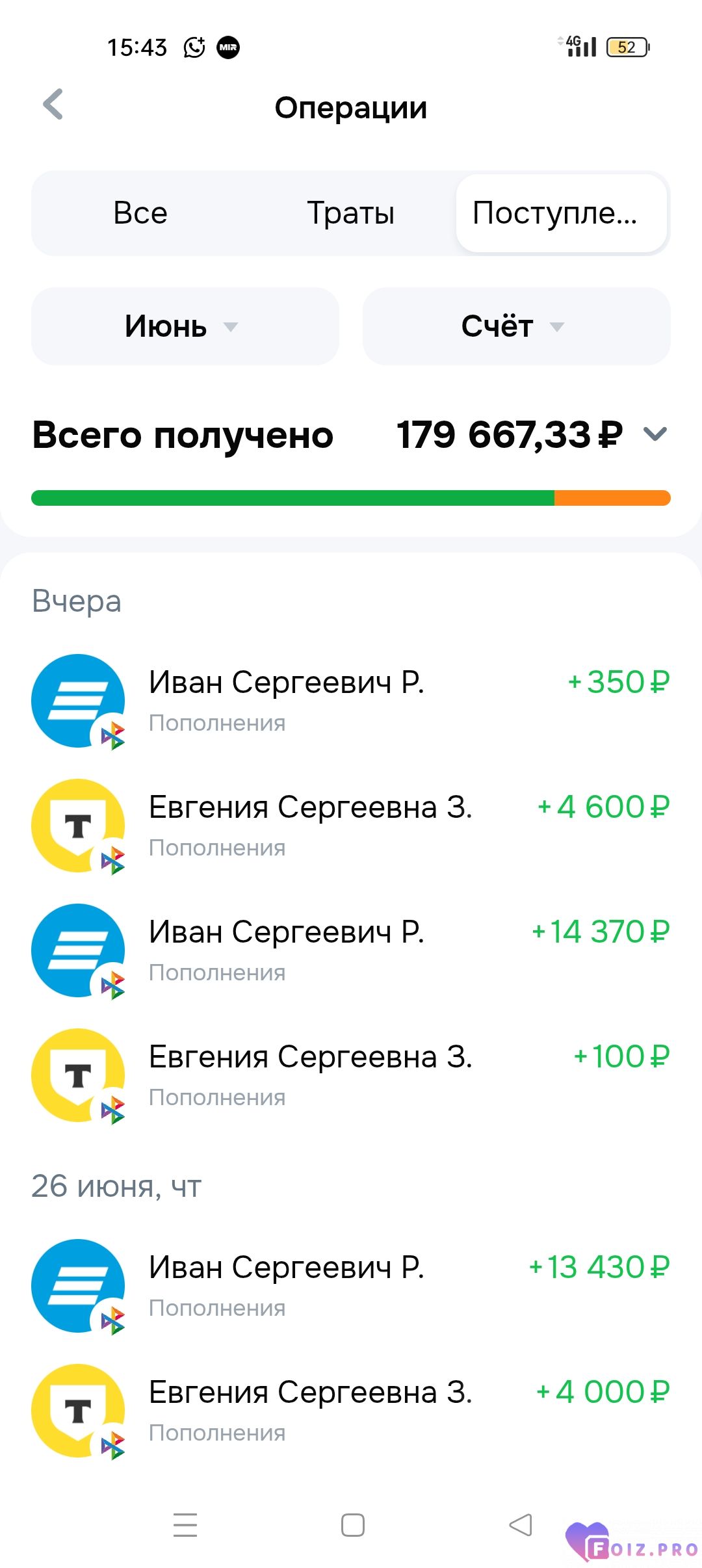This screenshot has width=702, height=1568.
Task: Open the Счёт account filter dropdown
Action: pyautogui.click(x=517, y=326)
